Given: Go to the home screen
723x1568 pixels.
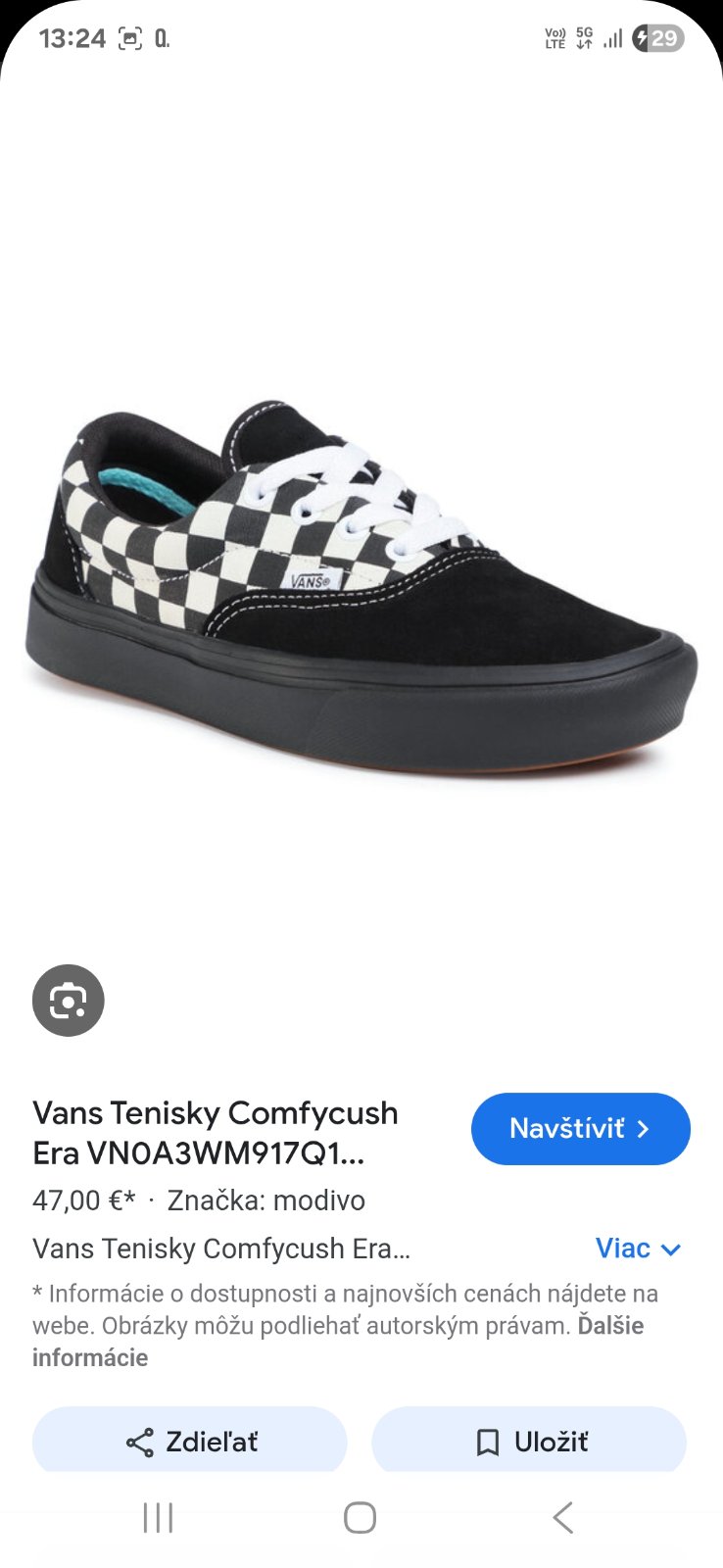Looking at the screenshot, I should coord(360,1518).
